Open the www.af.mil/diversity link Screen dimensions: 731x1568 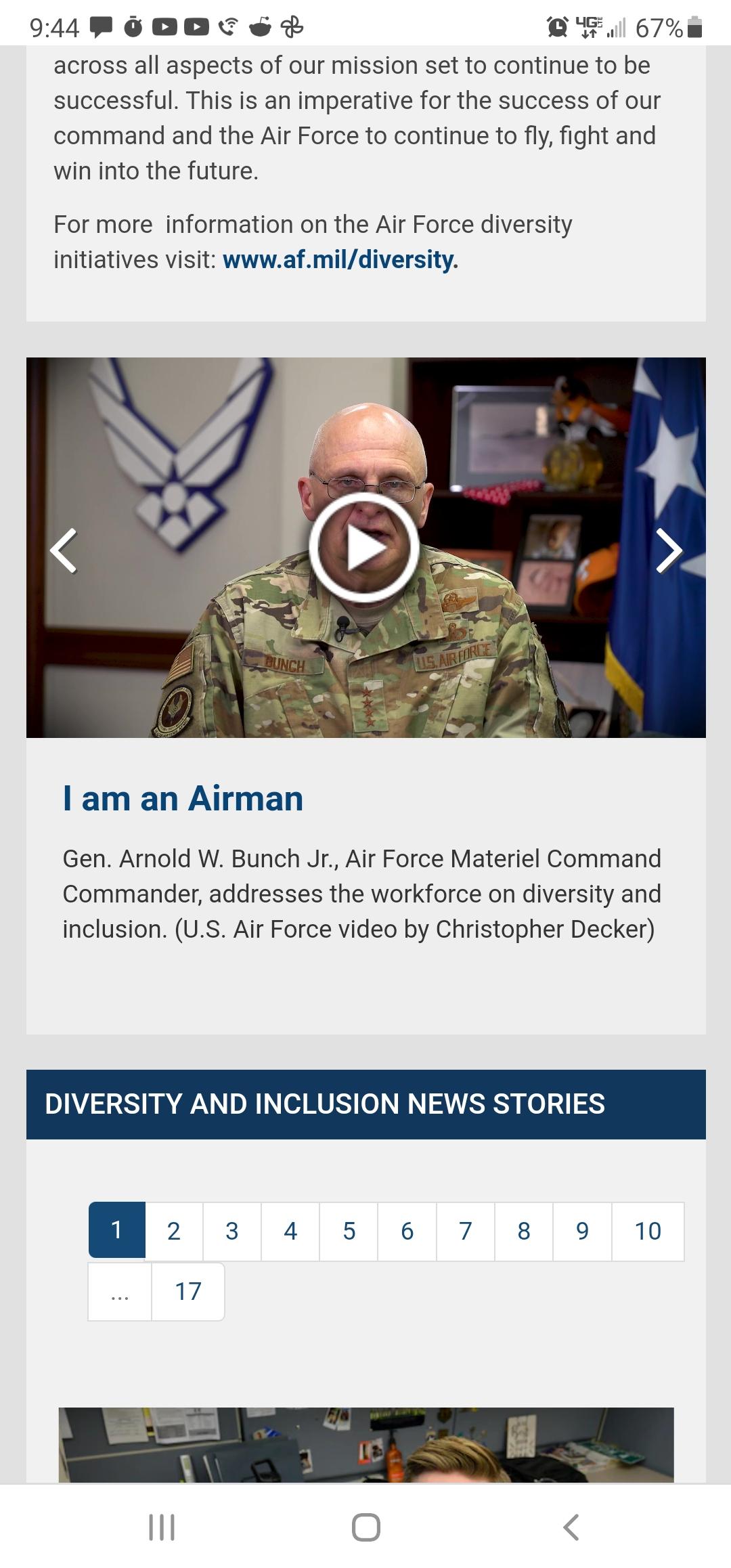click(x=340, y=260)
